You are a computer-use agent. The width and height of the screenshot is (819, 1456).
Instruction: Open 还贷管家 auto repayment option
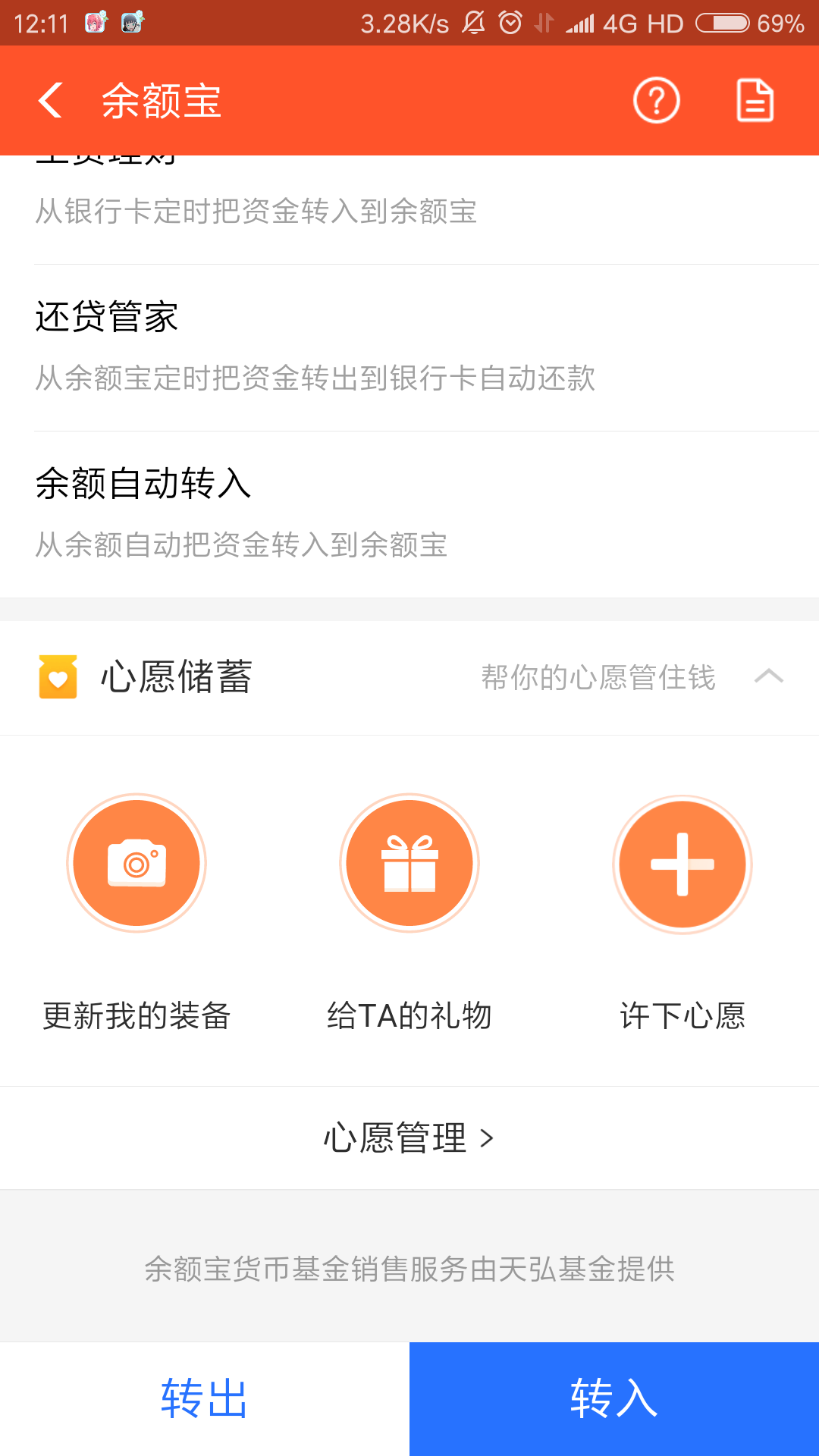[409, 347]
